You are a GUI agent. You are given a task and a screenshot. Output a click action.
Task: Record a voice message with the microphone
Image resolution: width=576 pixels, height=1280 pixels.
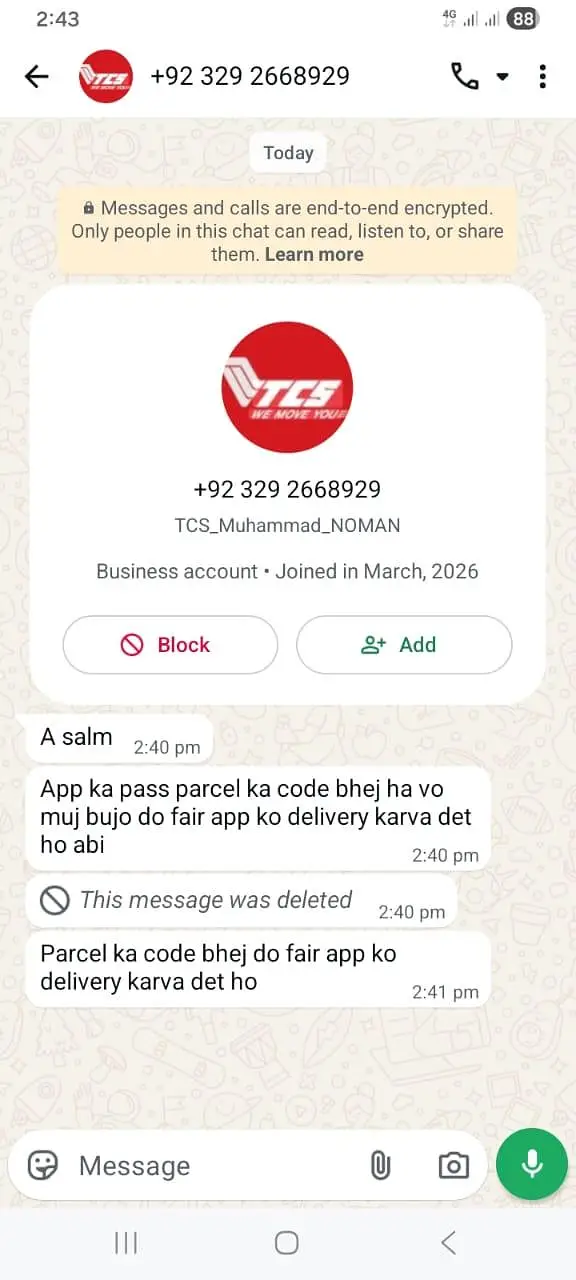pyautogui.click(x=532, y=1163)
